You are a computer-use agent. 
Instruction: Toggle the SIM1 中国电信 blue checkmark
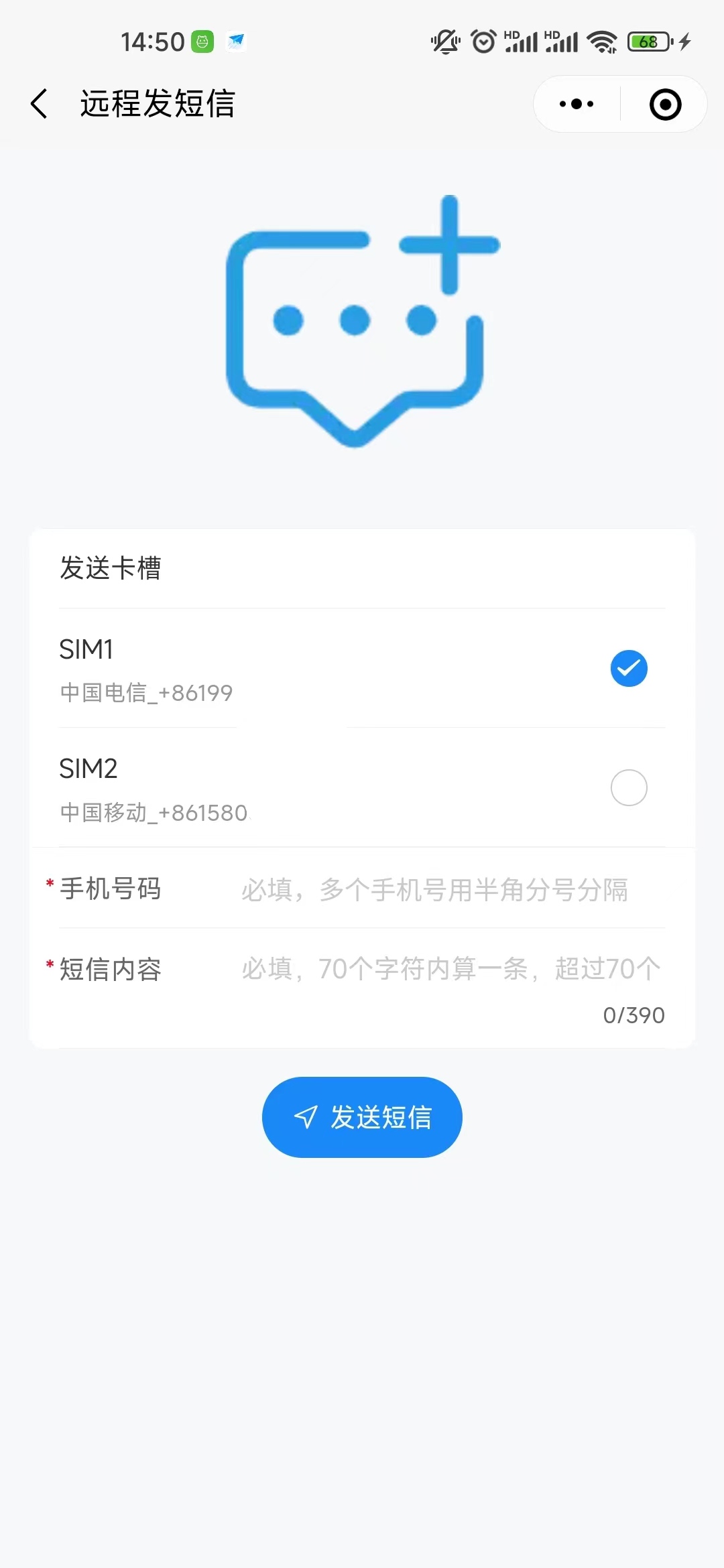point(628,667)
